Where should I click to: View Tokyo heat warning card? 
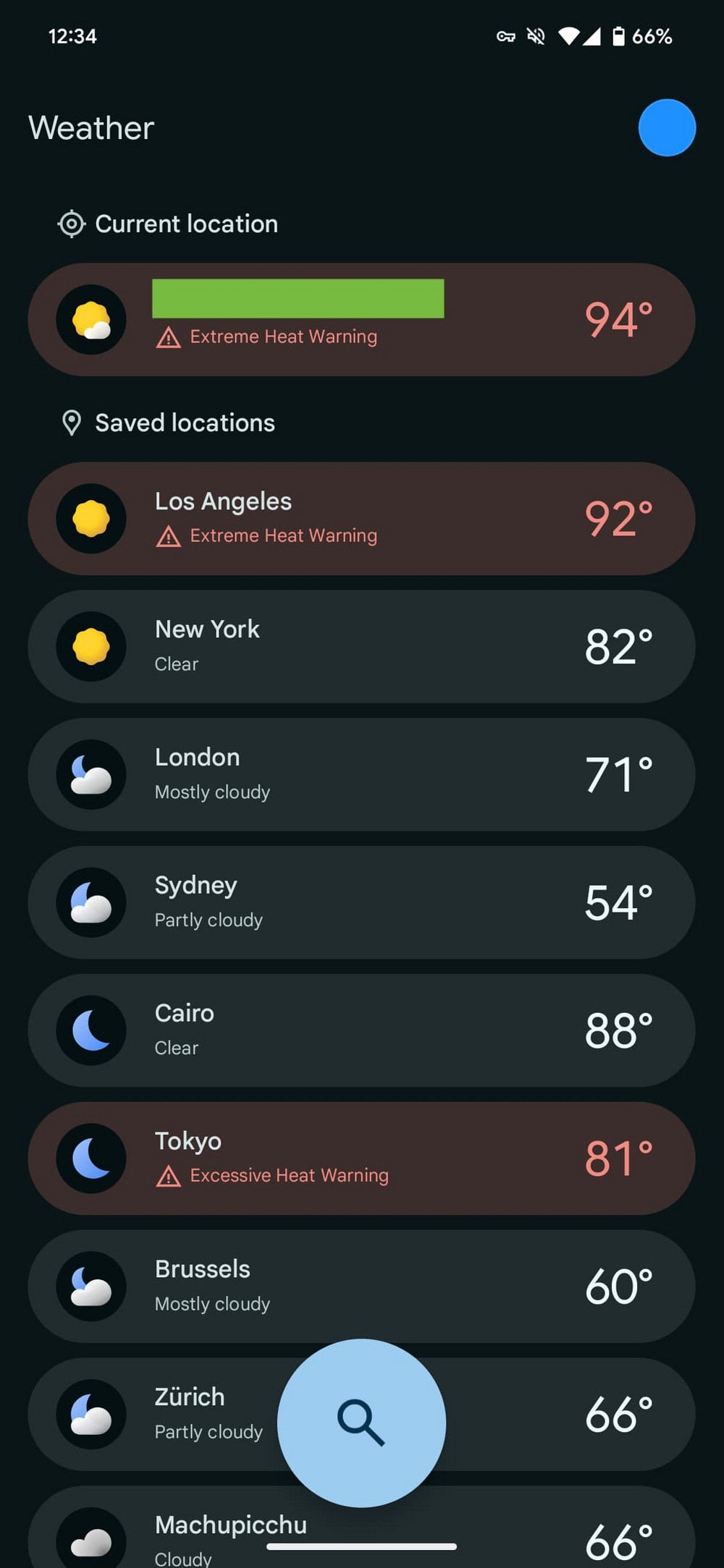pos(361,1158)
